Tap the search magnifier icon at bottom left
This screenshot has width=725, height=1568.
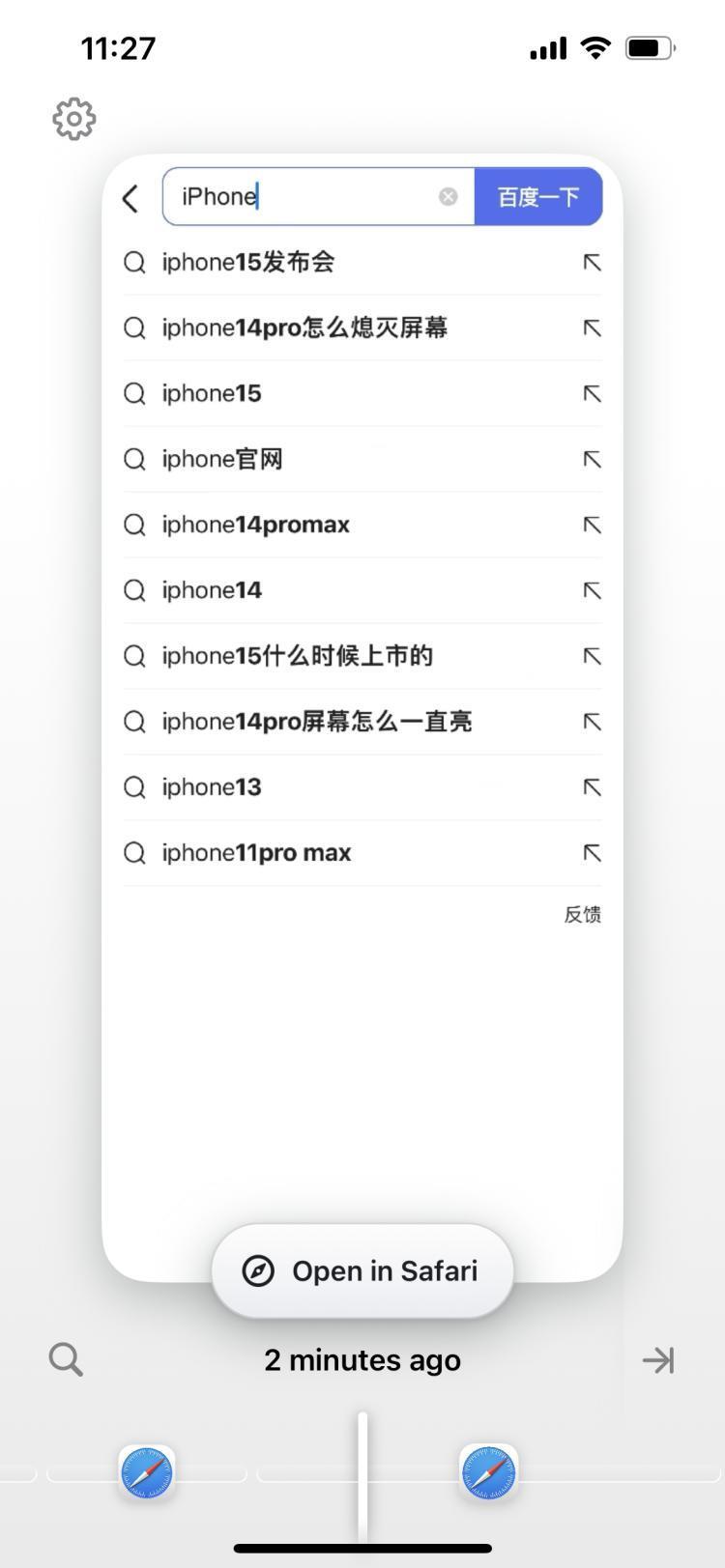[65, 1359]
